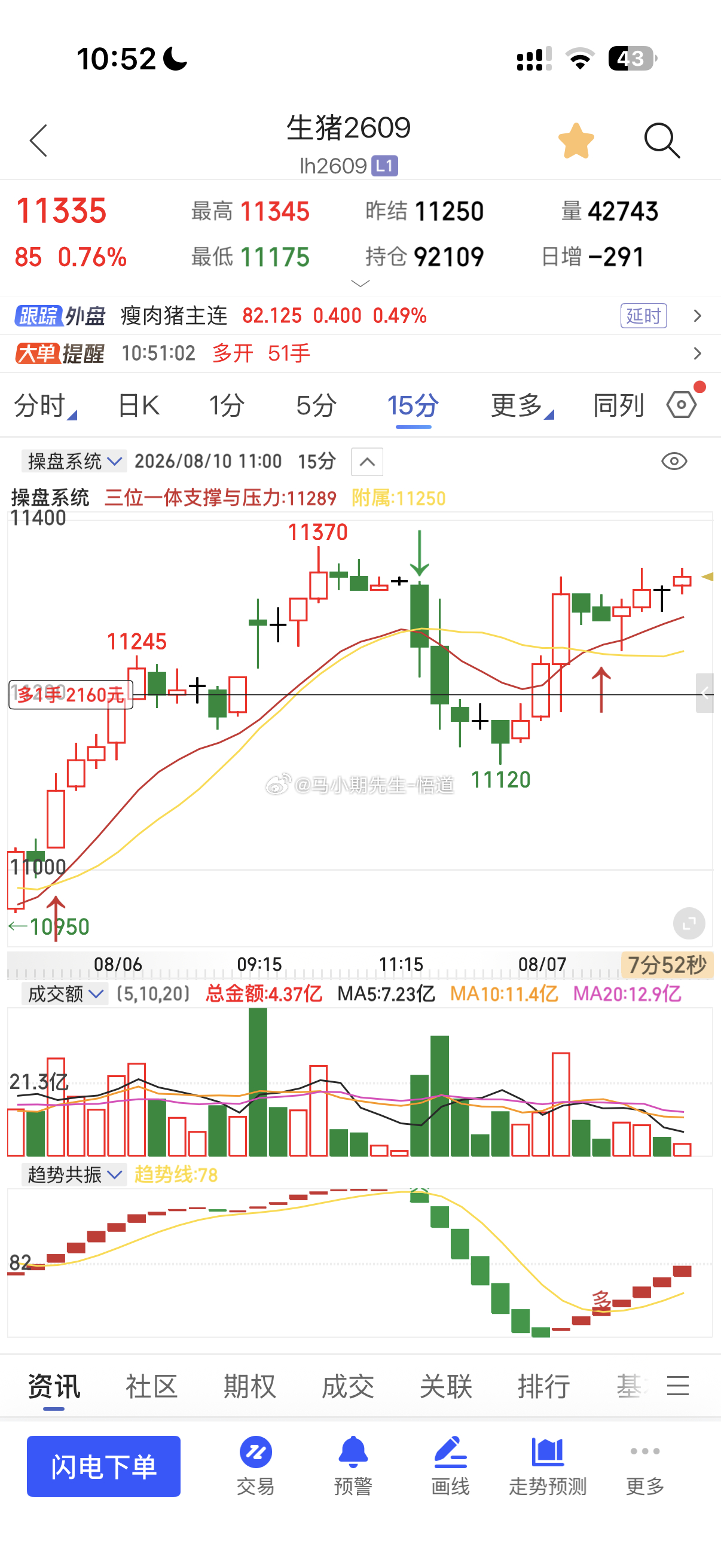Open chart settings hexagon icon
Screen dimensions: 721x1568
point(682,404)
